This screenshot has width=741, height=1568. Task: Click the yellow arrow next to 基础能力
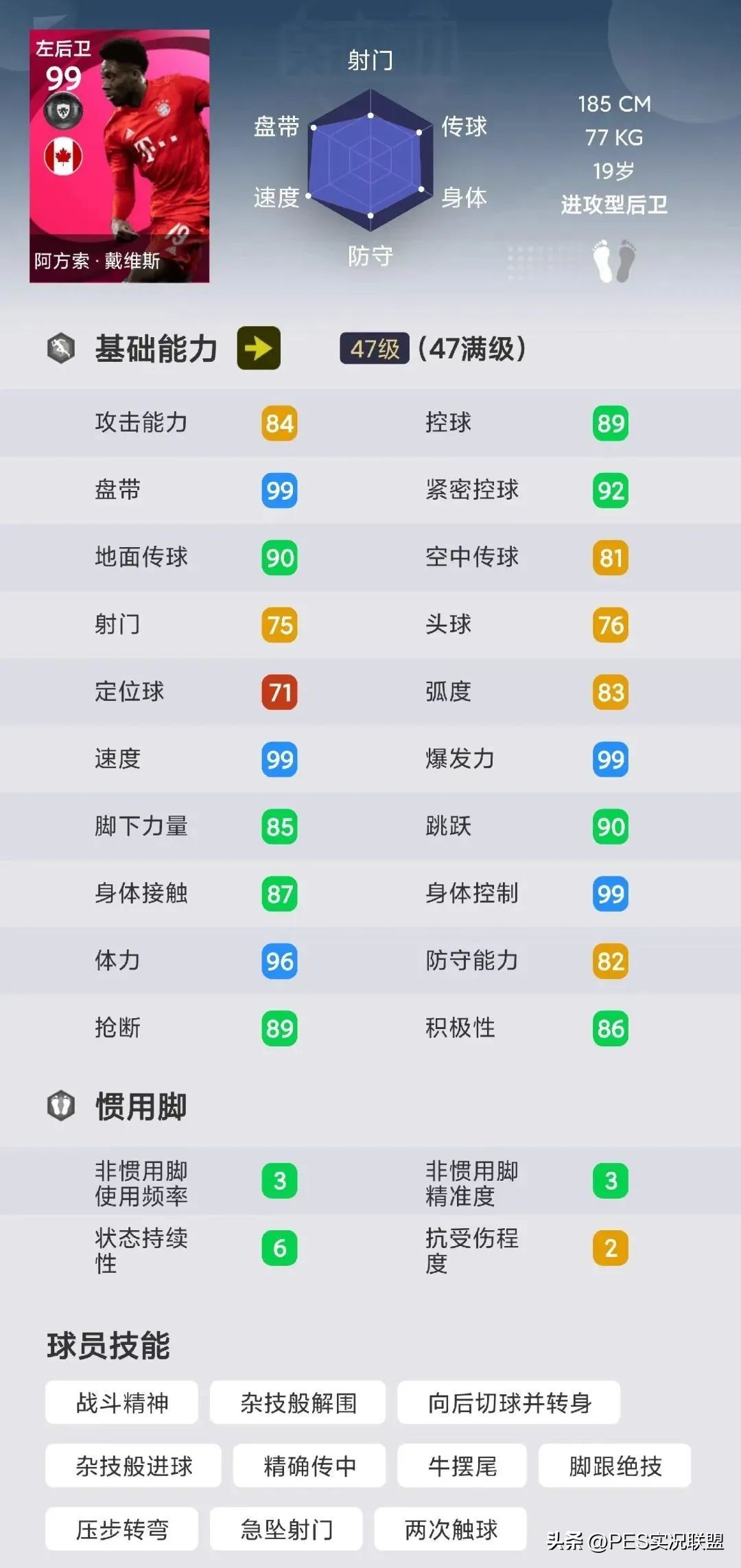coord(259,349)
